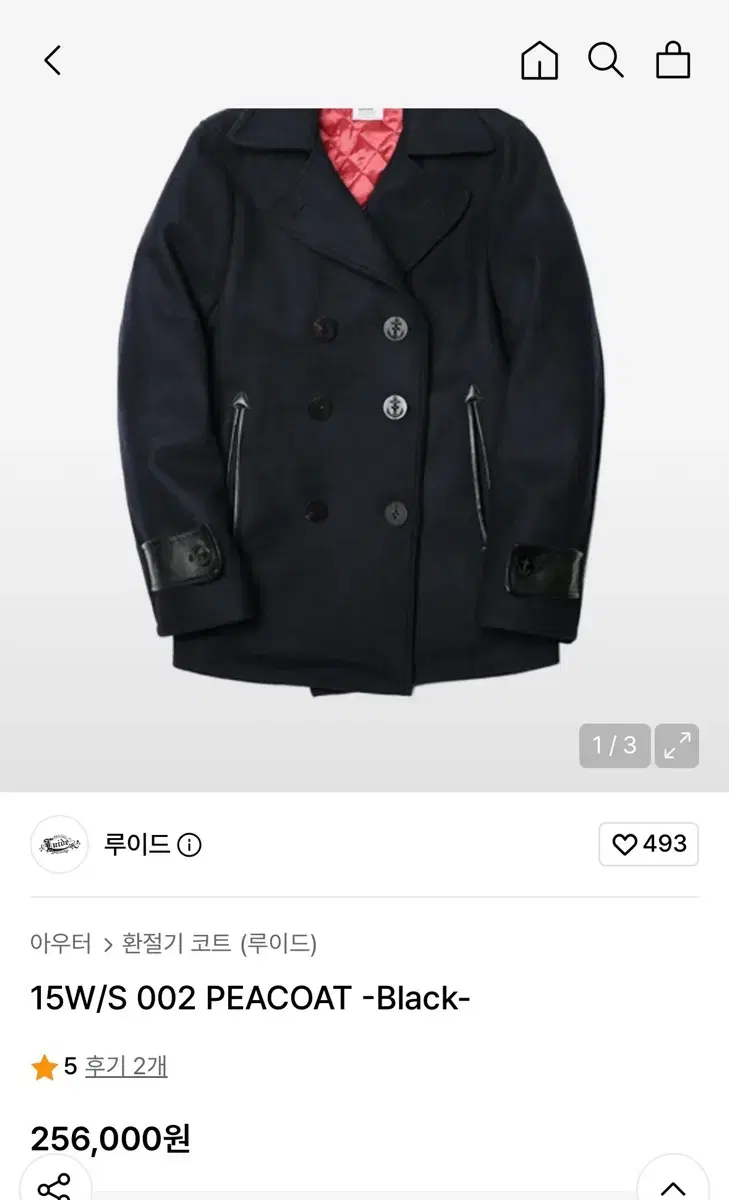The width and height of the screenshot is (729, 1200).
Task: Open the shopping bag
Action: pyautogui.click(x=673, y=61)
